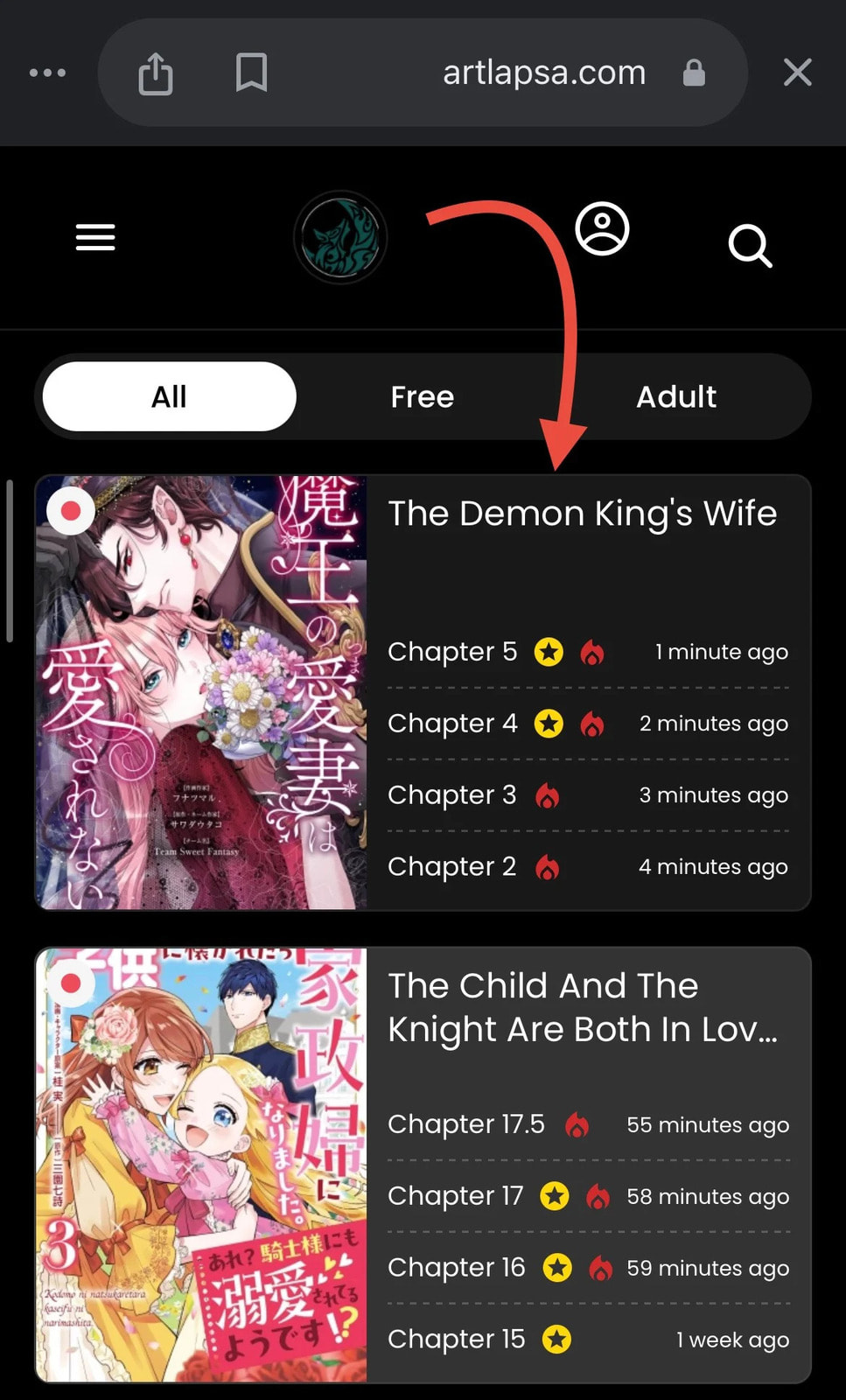Open The Child And The Knight title

click(582, 1007)
